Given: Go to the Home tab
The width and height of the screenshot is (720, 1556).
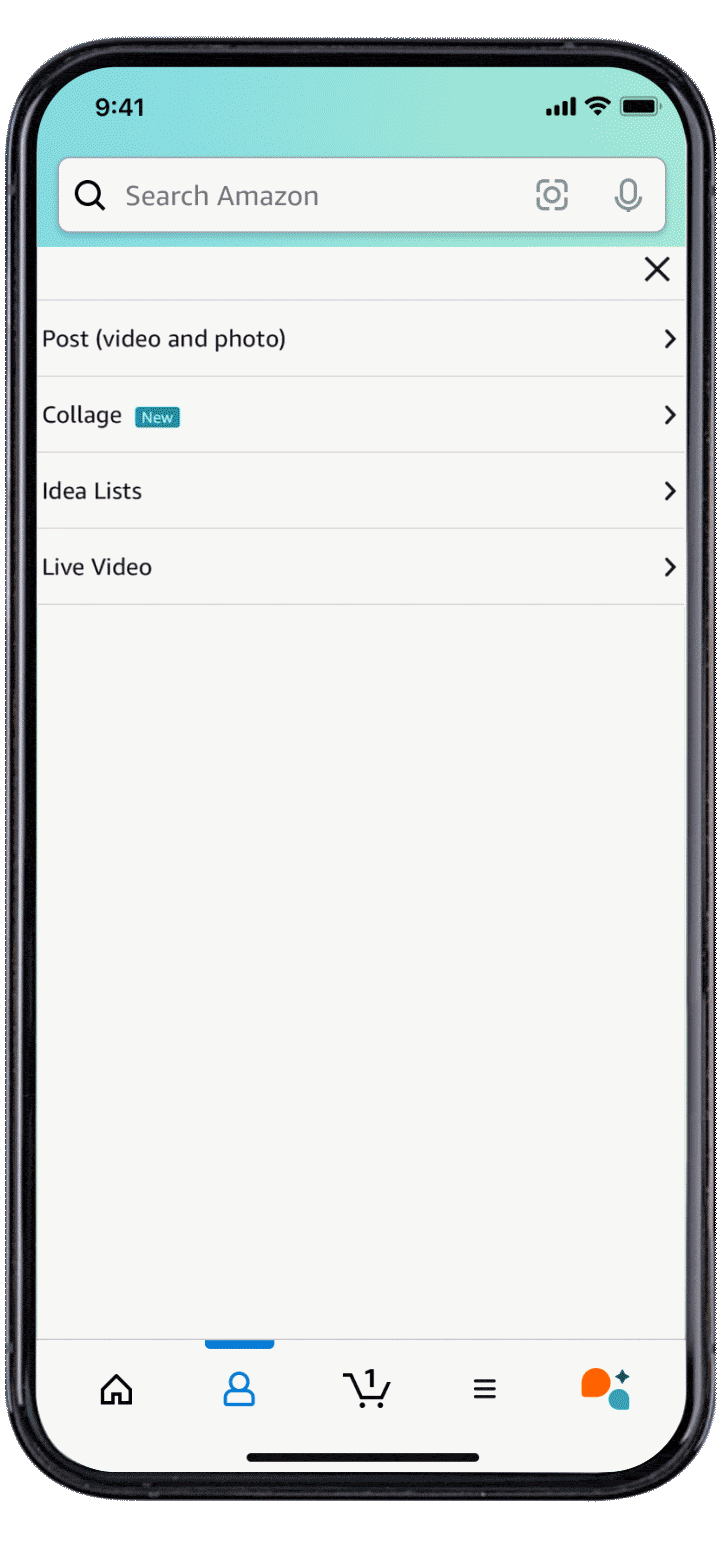Looking at the screenshot, I should (117, 1389).
